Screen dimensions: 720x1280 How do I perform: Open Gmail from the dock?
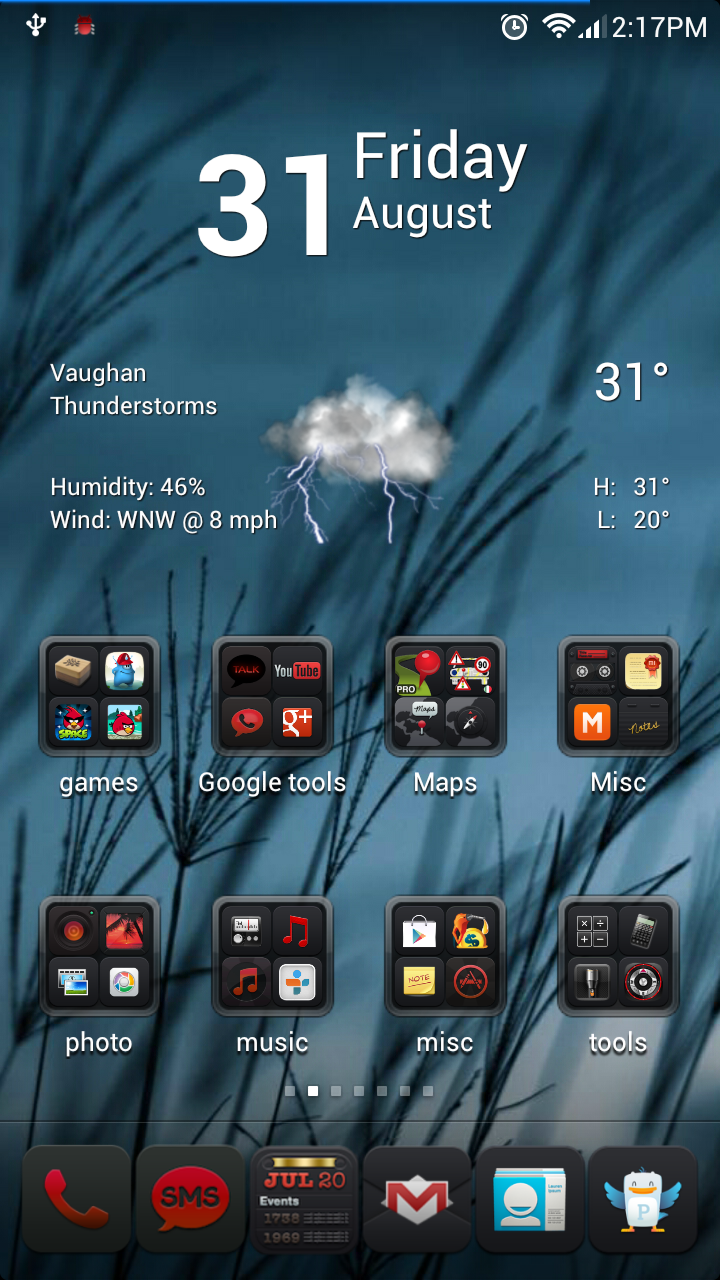click(417, 1199)
